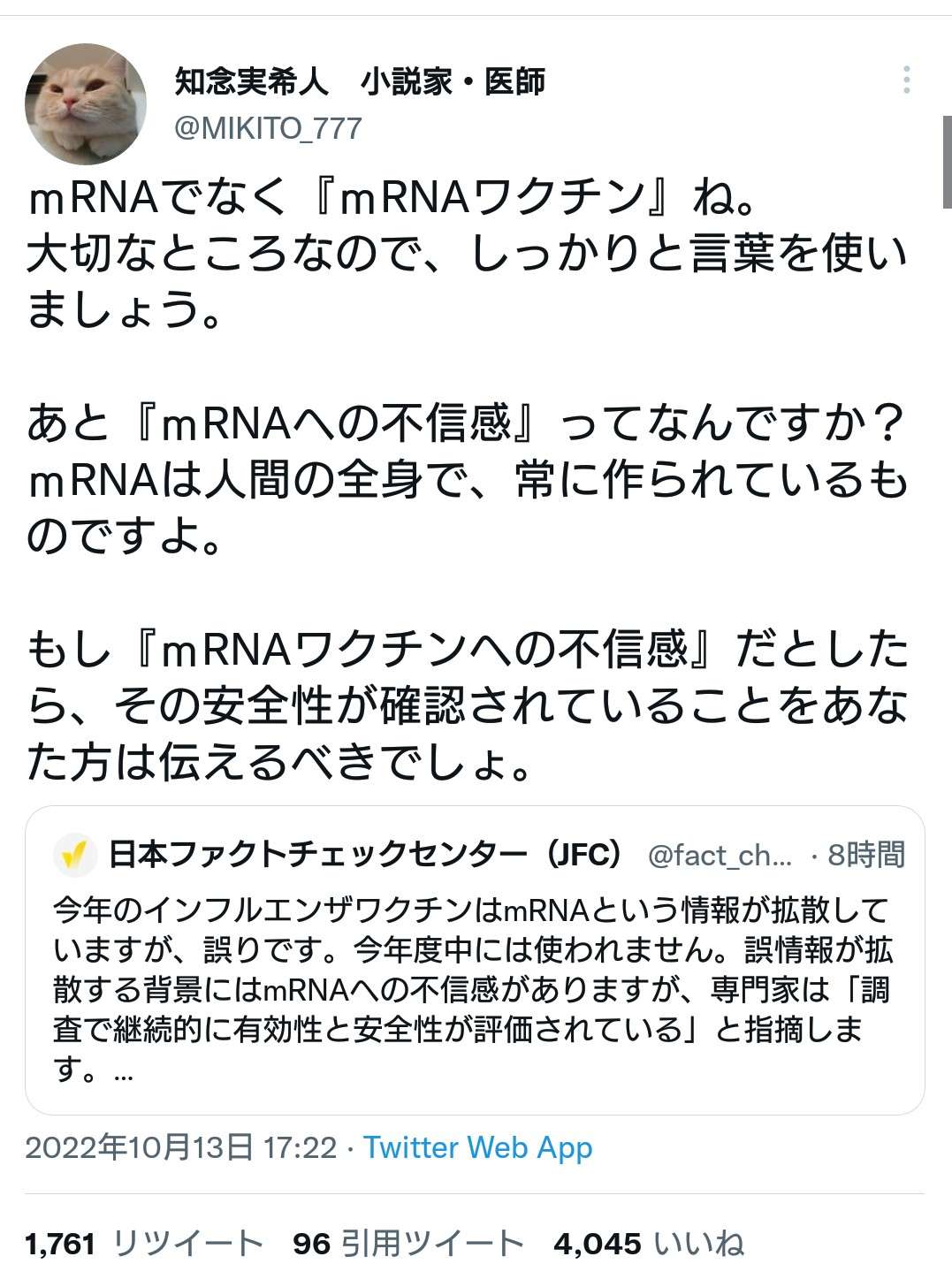The height and width of the screenshot is (1287, 952).
Task: View the 4,045 いいね list
Action: click(649, 1244)
